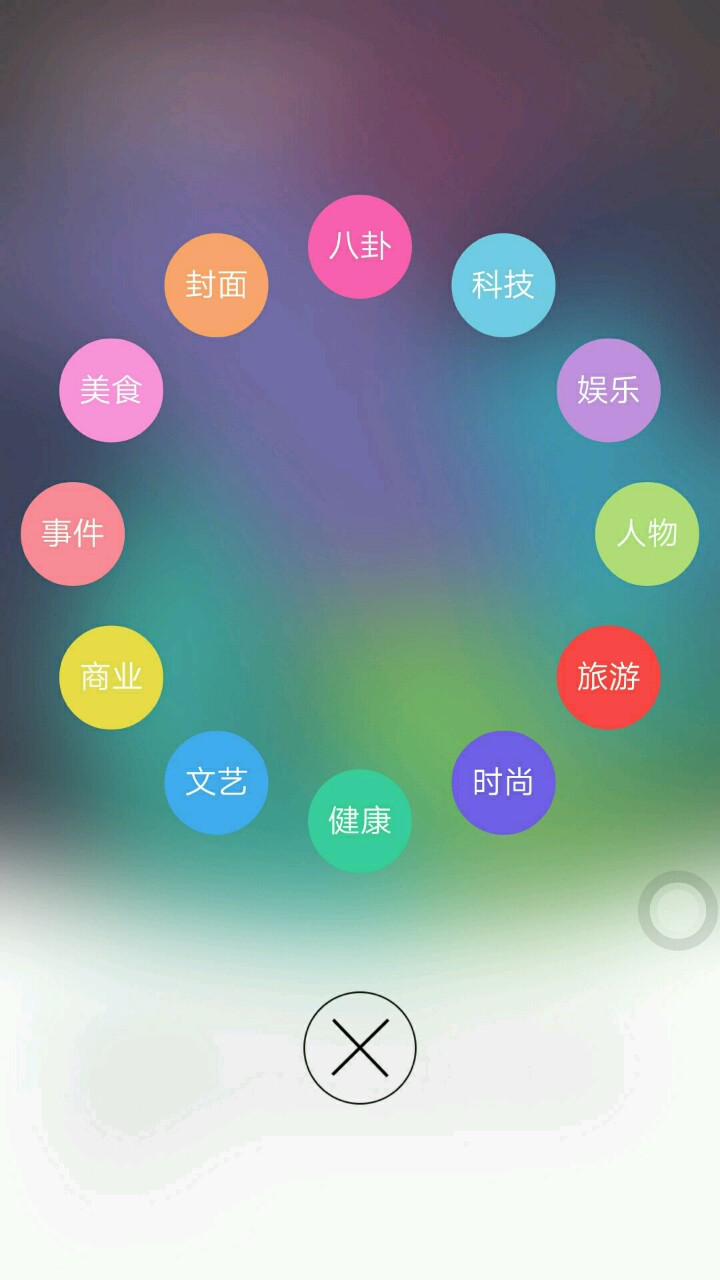This screenshot has height=1280, width=720.
Task: Close the category menu
Action: [360, 1048]
